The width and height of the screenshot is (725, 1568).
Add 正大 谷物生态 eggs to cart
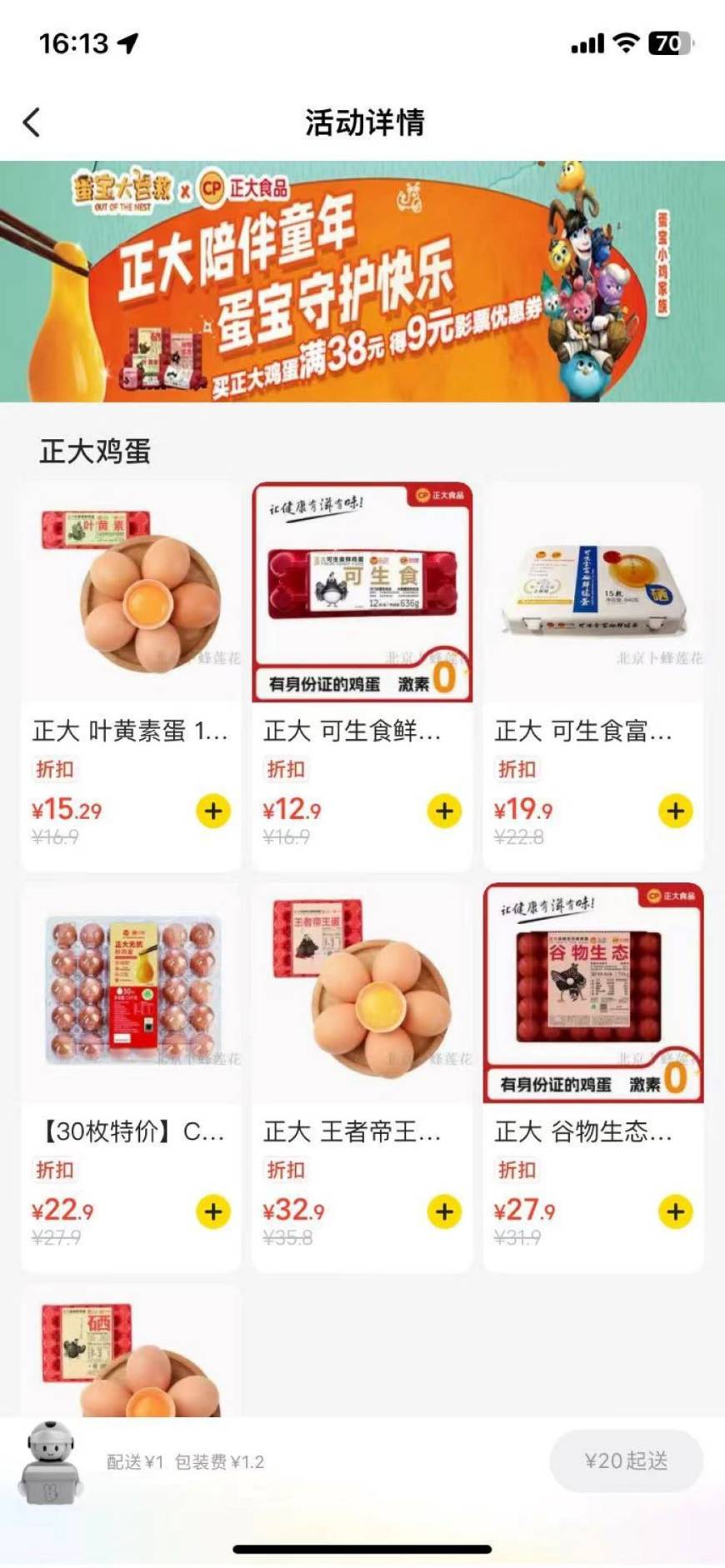point(676,1211)
